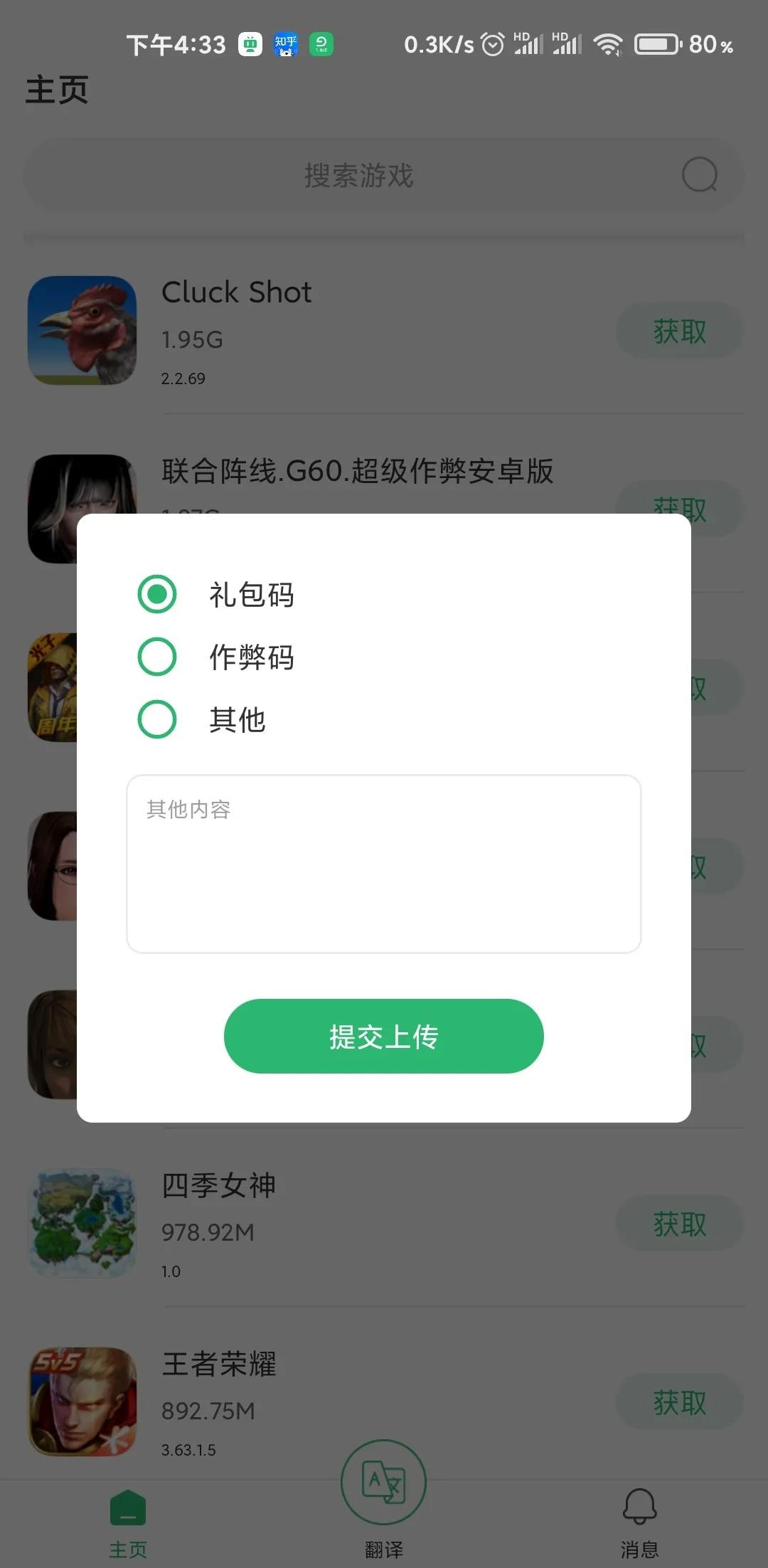Click 获取 next to 四季女神

click(x=678, y=1223)
